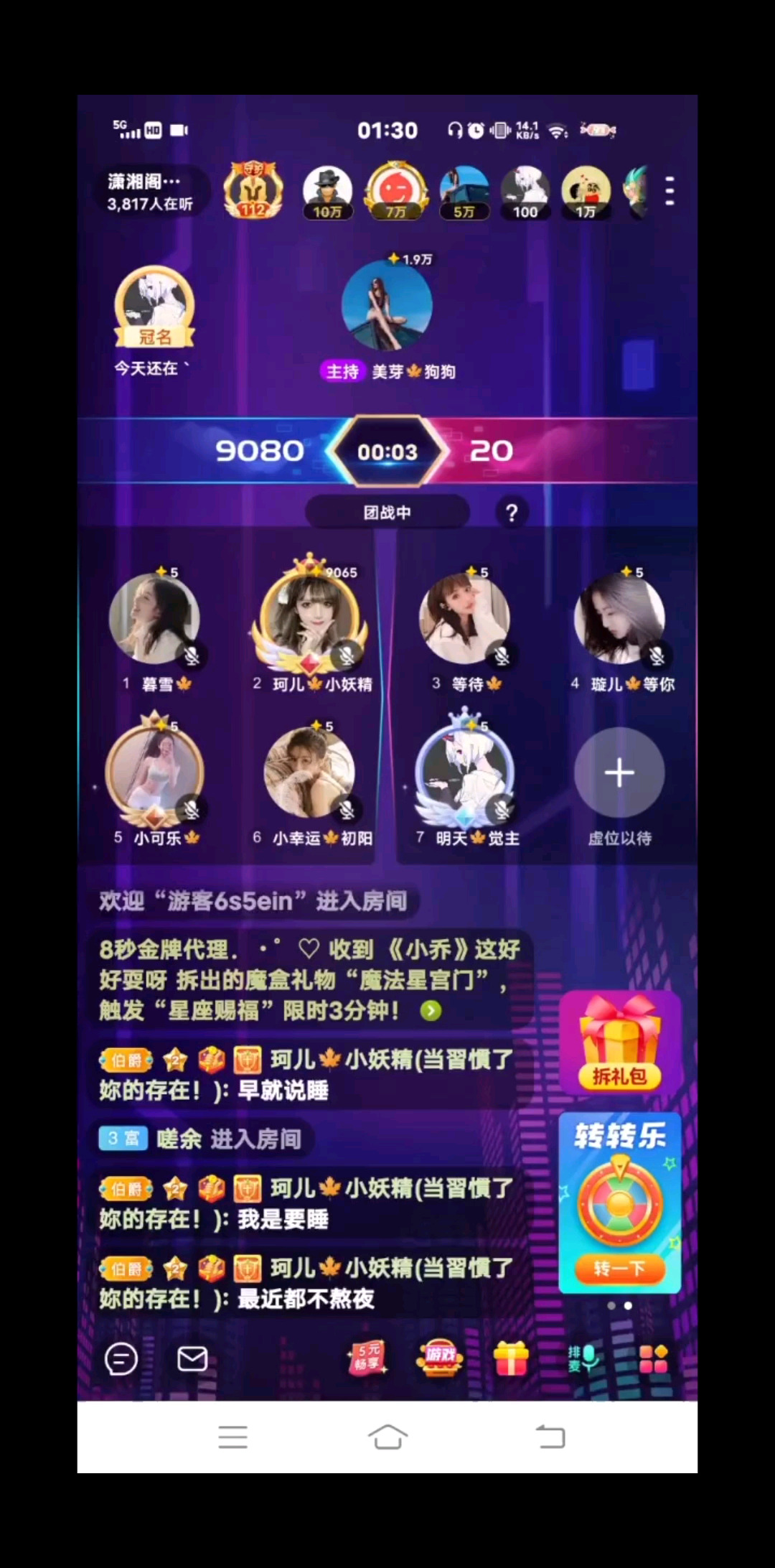Open seat 1 暮雪's profile
775x1568 pixels.
pos(154,619)
